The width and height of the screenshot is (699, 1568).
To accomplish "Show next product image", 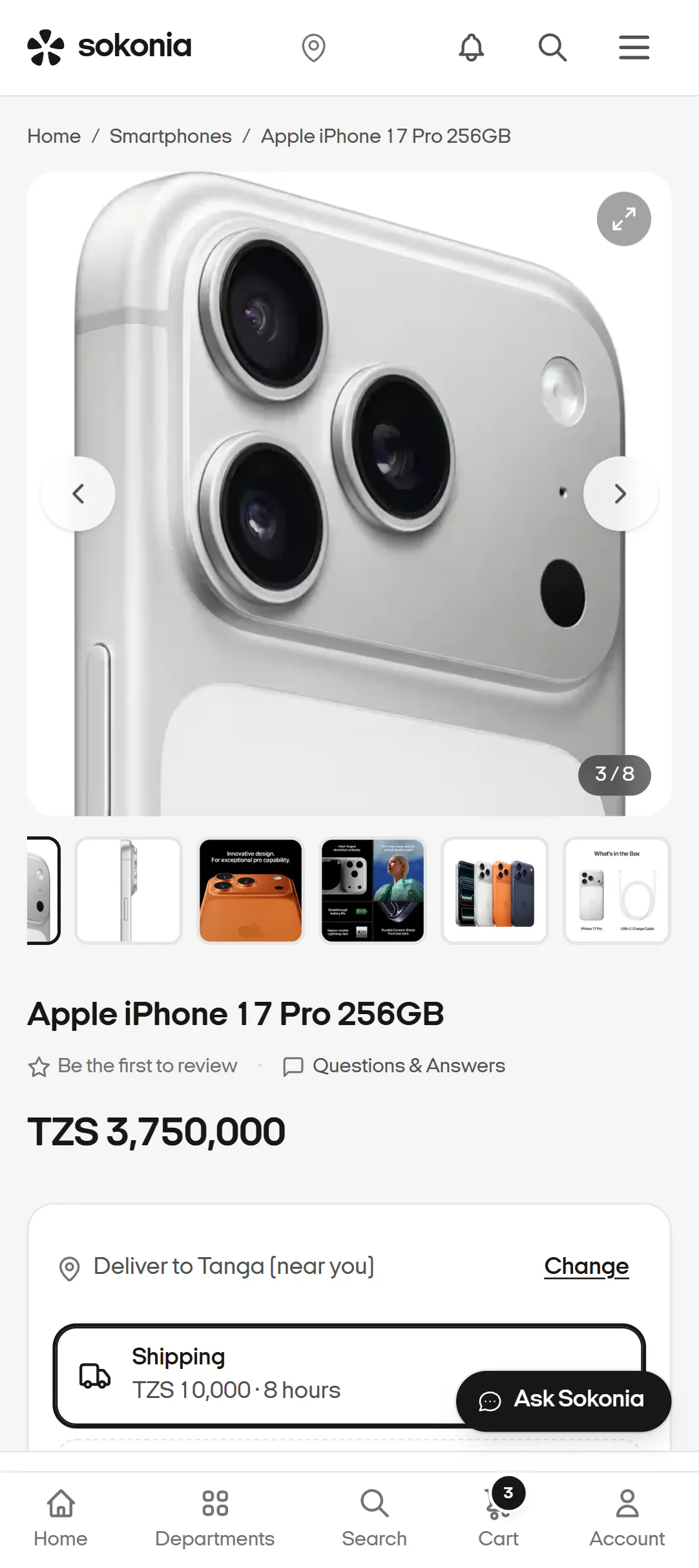I will (620, 494).
